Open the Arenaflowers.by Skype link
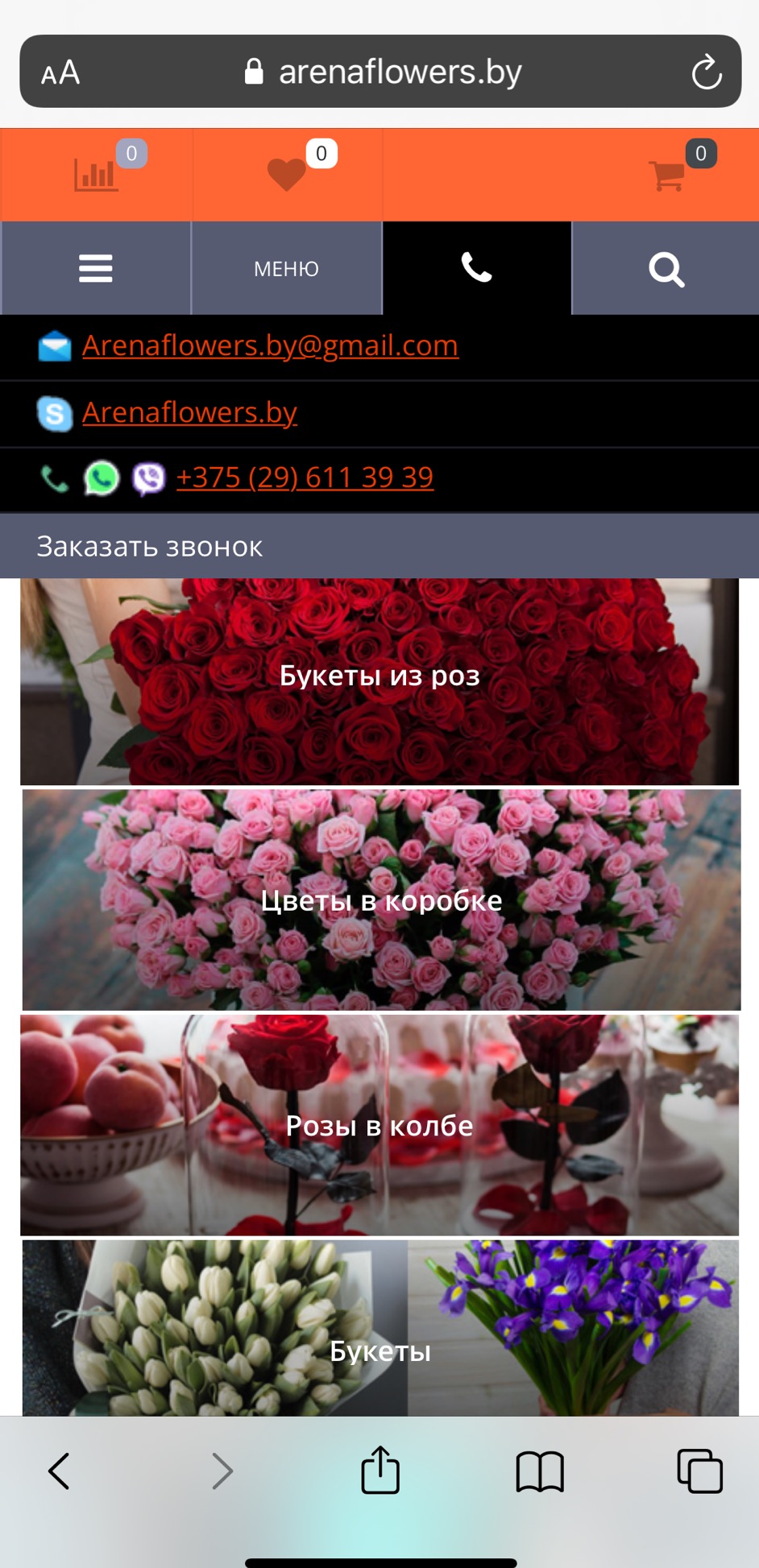 tap(189, 412)
